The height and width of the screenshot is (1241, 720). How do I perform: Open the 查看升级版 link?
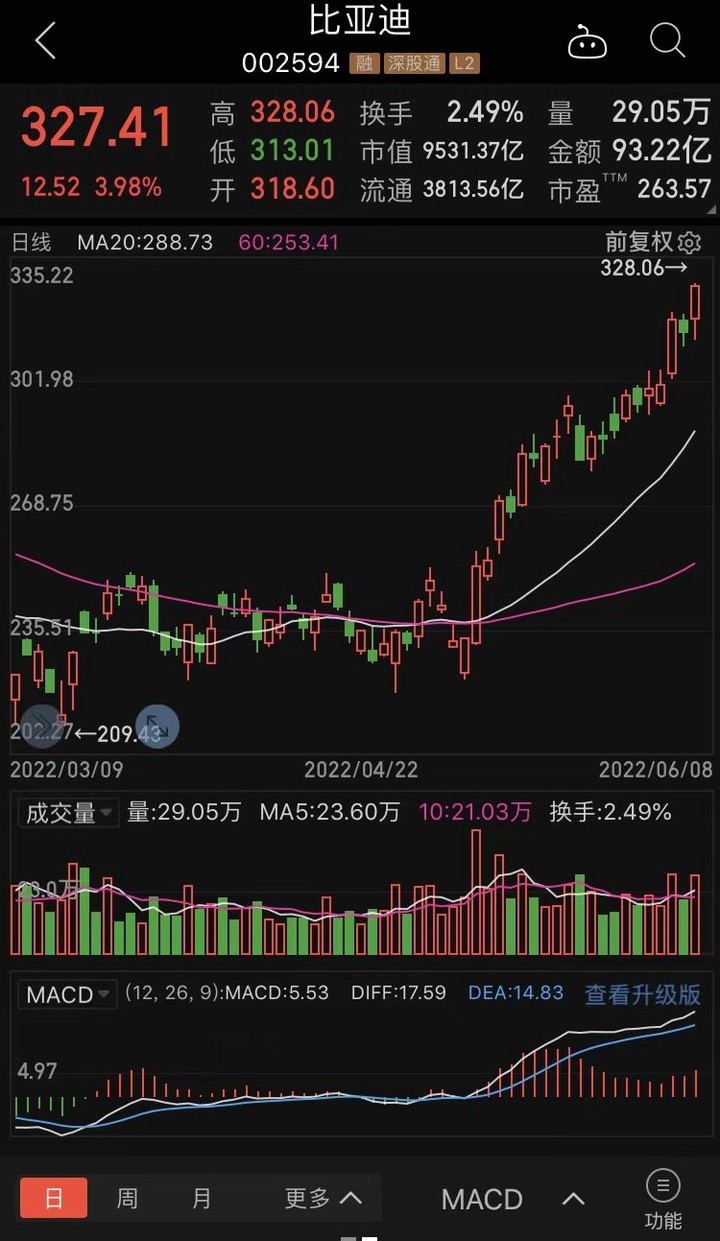pyautogui.click(x=643, y=994)
